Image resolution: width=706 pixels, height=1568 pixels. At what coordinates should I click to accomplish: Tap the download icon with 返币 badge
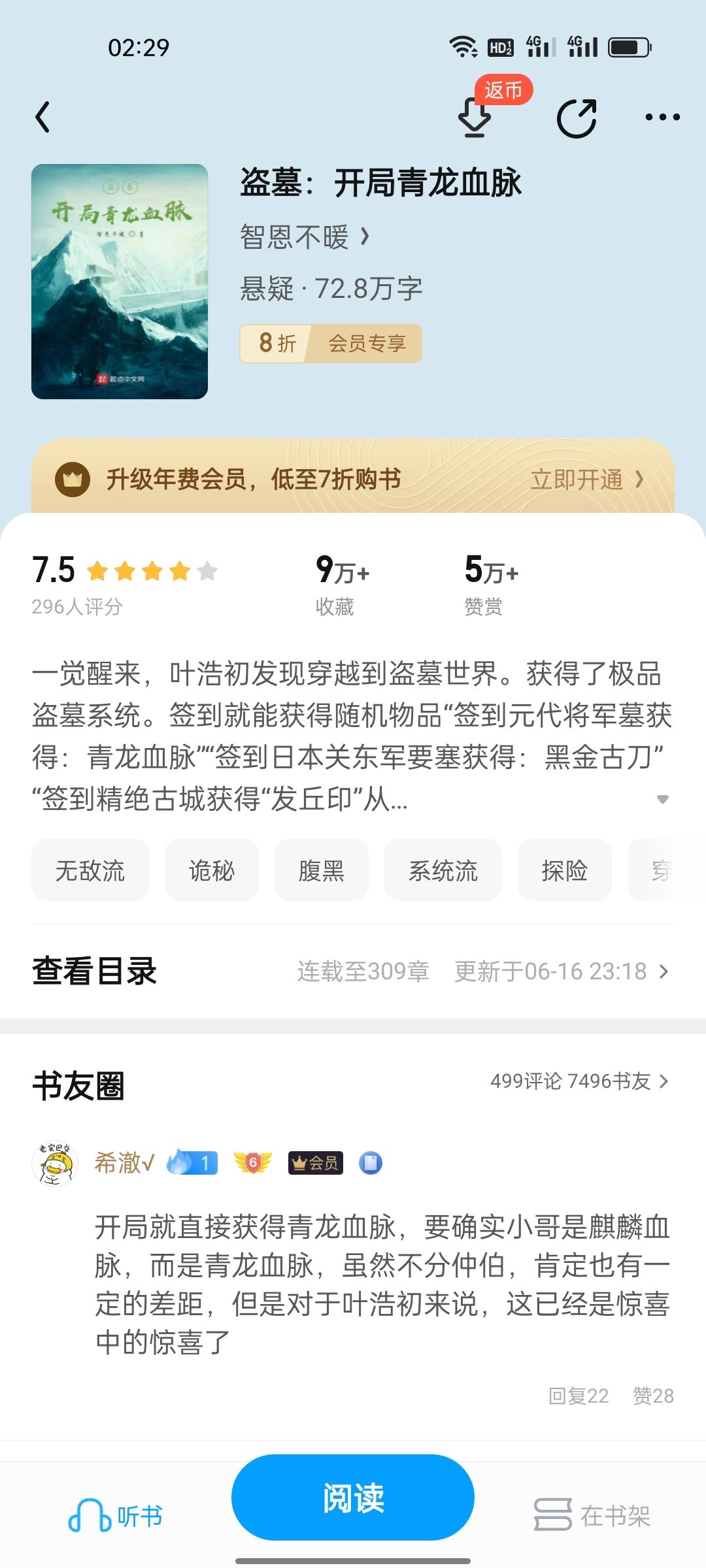point(475,116)
